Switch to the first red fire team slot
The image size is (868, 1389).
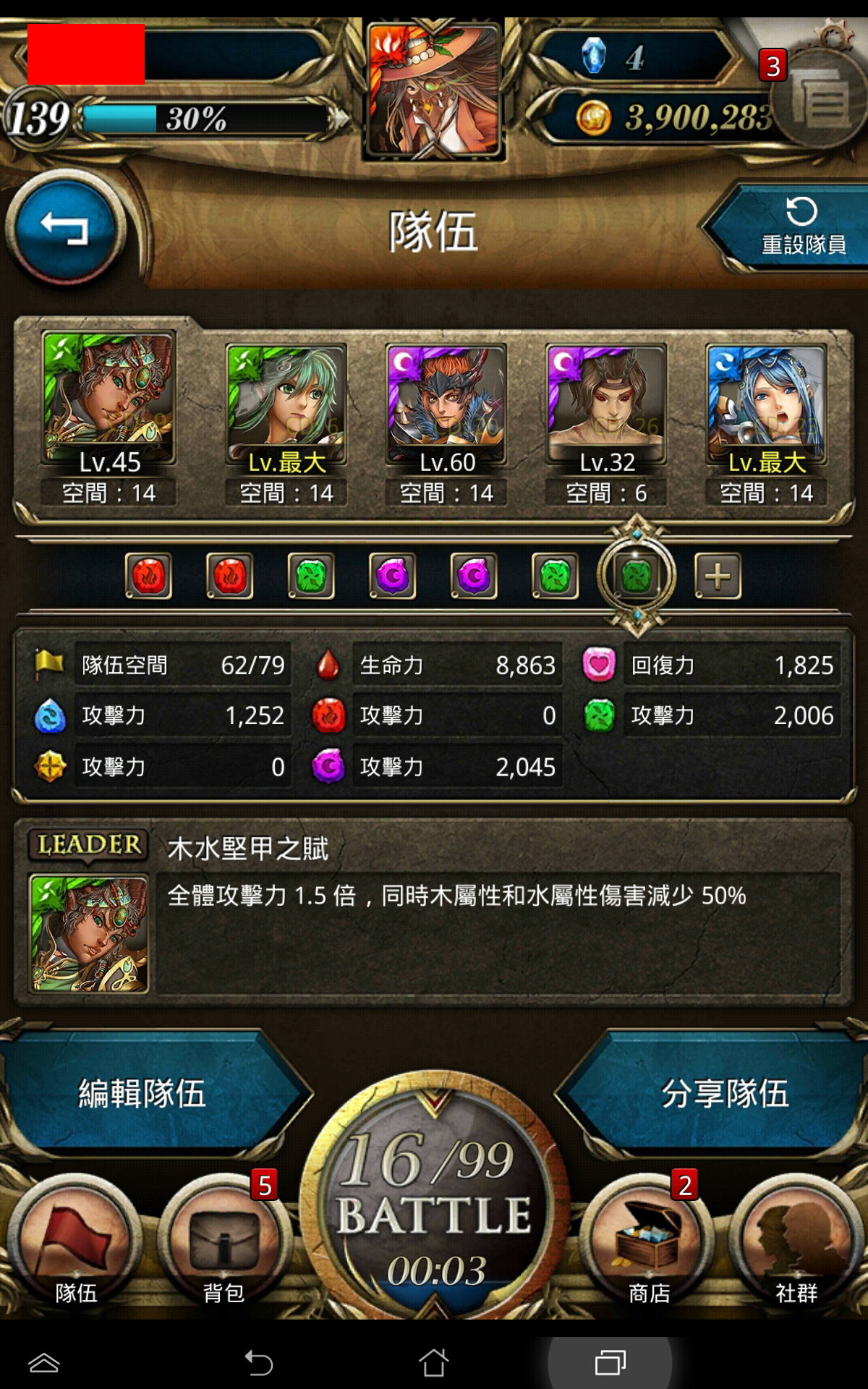[x=148, y=576]
